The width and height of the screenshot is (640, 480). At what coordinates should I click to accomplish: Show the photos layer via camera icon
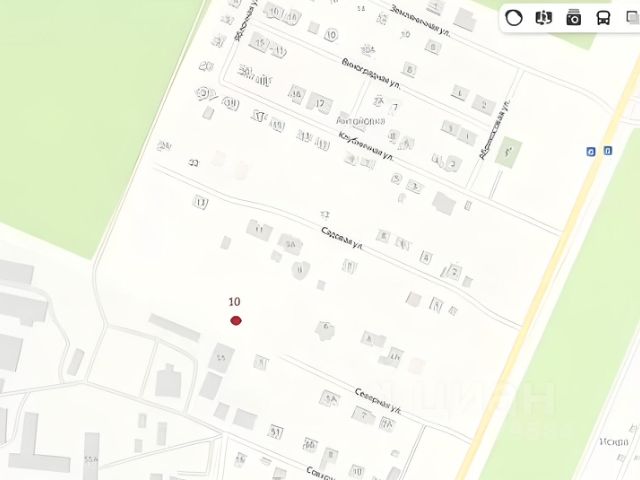pyautogui.click(x=574, y=18)
